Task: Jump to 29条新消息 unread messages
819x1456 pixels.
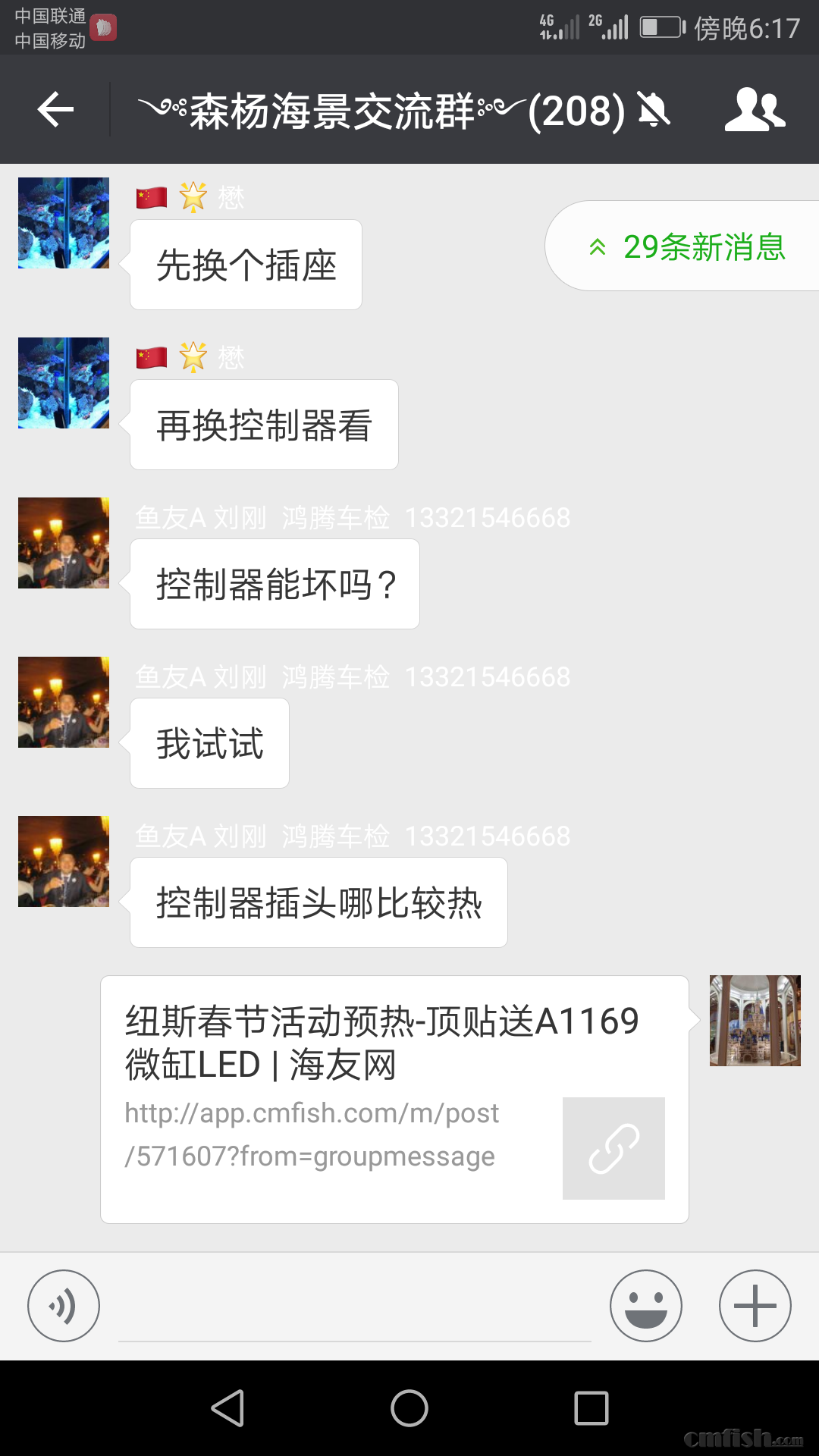Action: [x=686, y=246]
